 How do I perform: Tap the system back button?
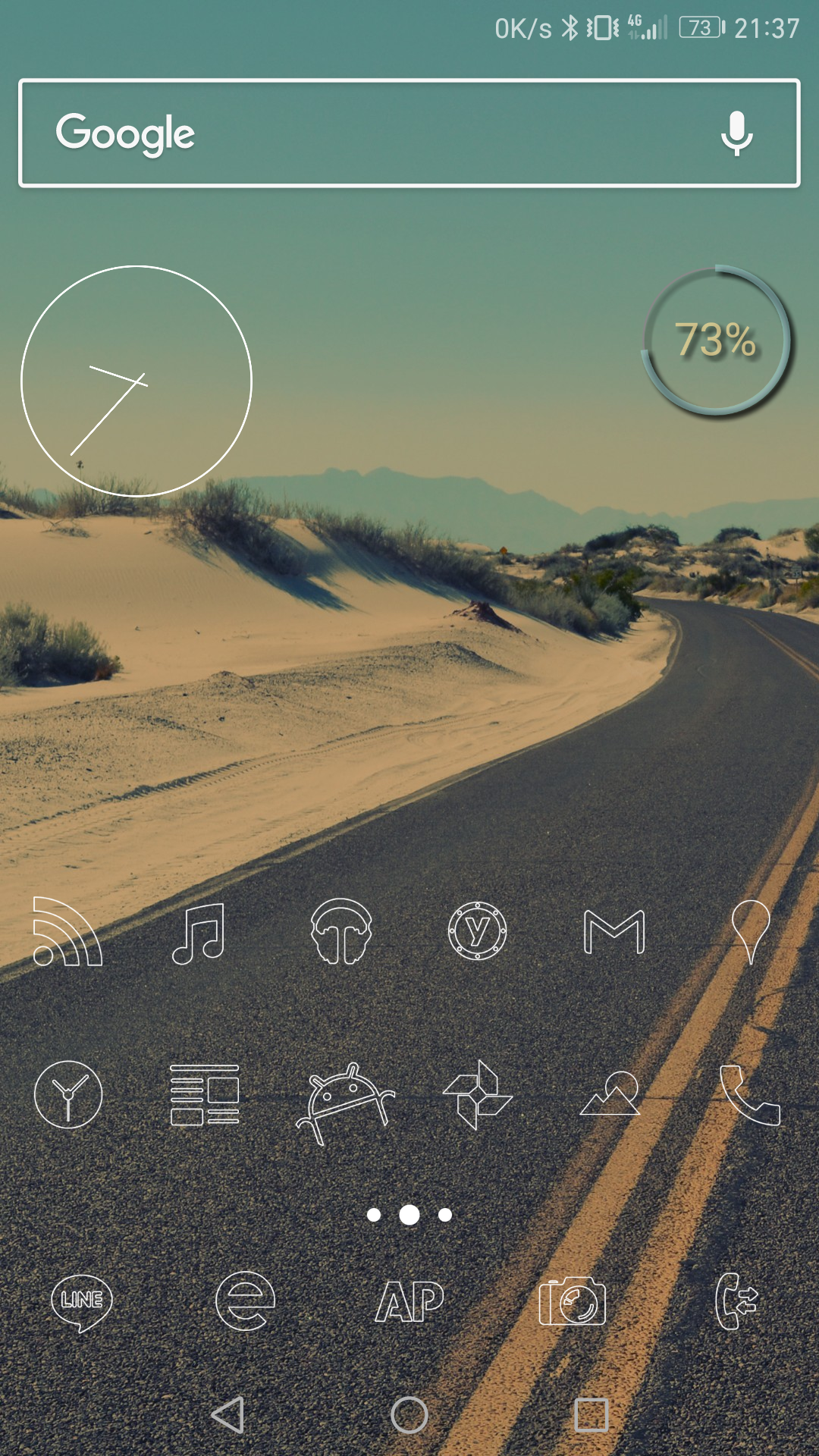(x=228, y=1415)
